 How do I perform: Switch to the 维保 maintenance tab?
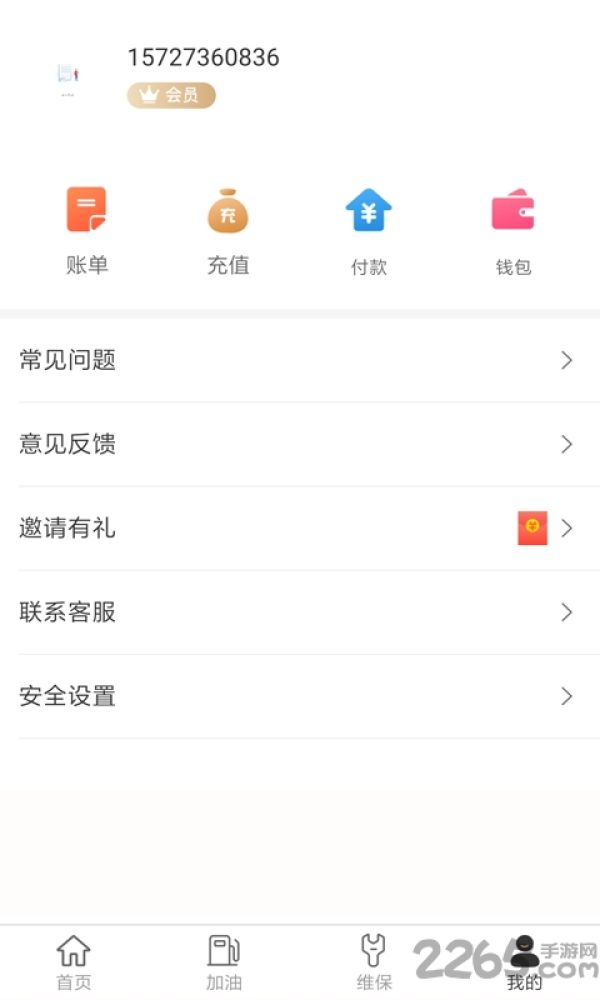coord(374,962)
